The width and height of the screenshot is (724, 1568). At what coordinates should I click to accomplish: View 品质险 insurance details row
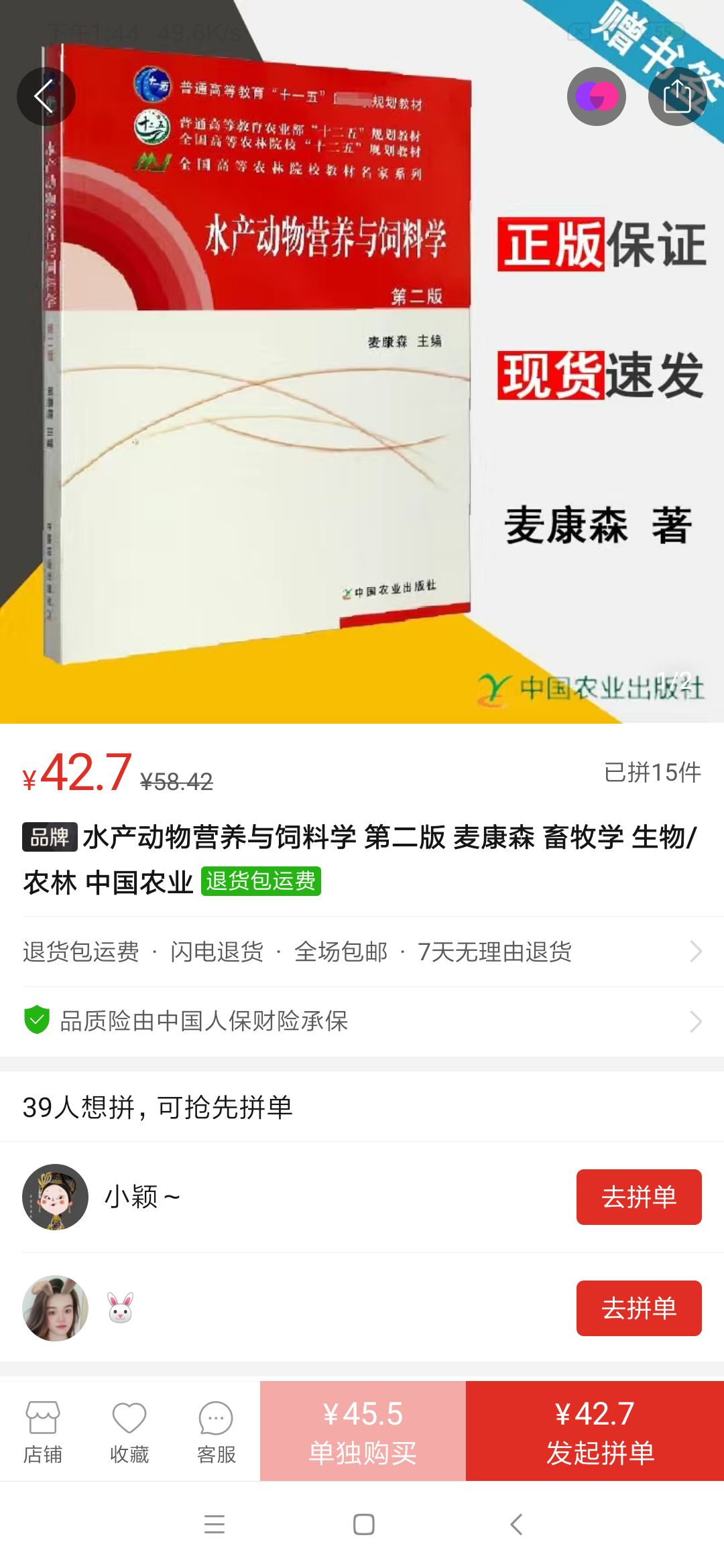pos(362,1021)
